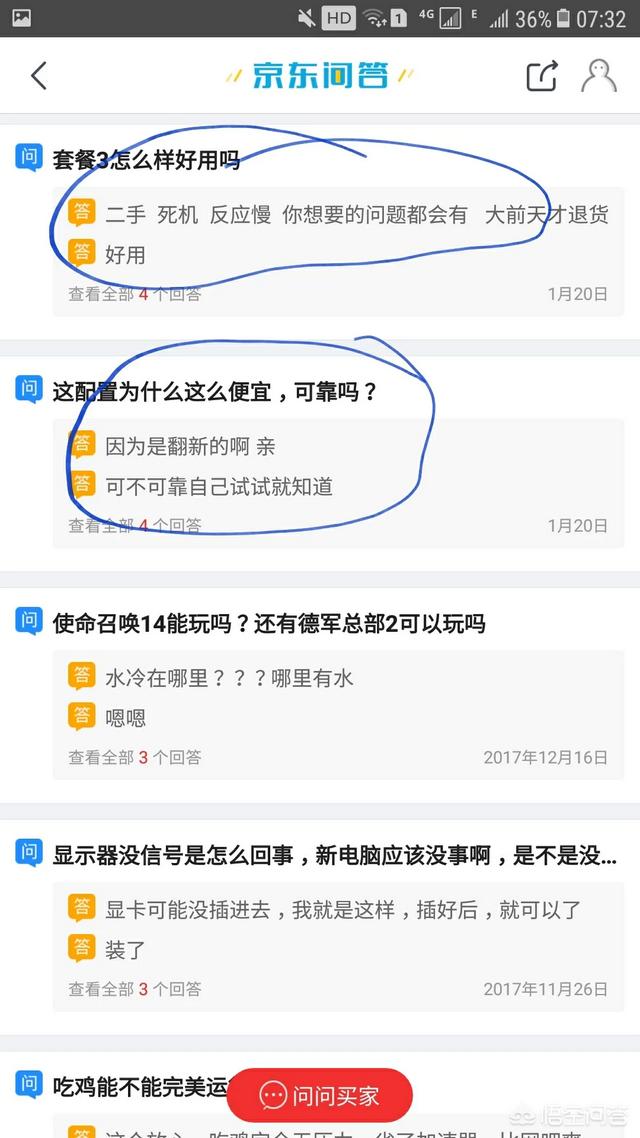View all 3 answers for 显示器没信号 question
This screenshot has width=640, height=1138.
pyautogui.click(x=135, y=989)
